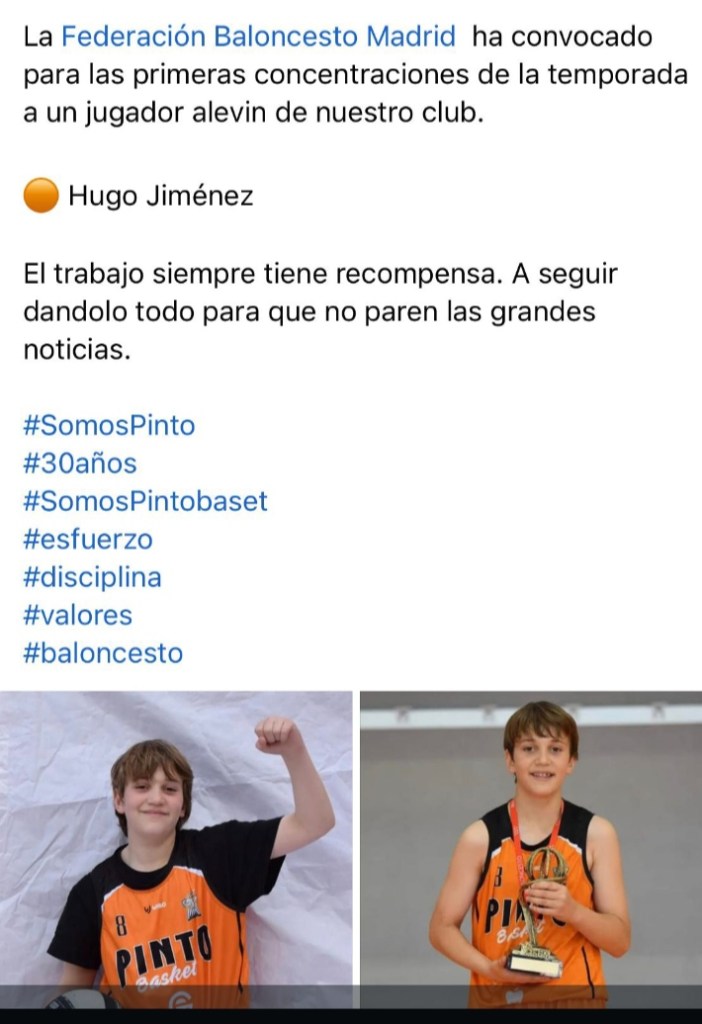Screen dimensions: 702x1024
Task: Open the #30años hashtag
Action: 79,463
